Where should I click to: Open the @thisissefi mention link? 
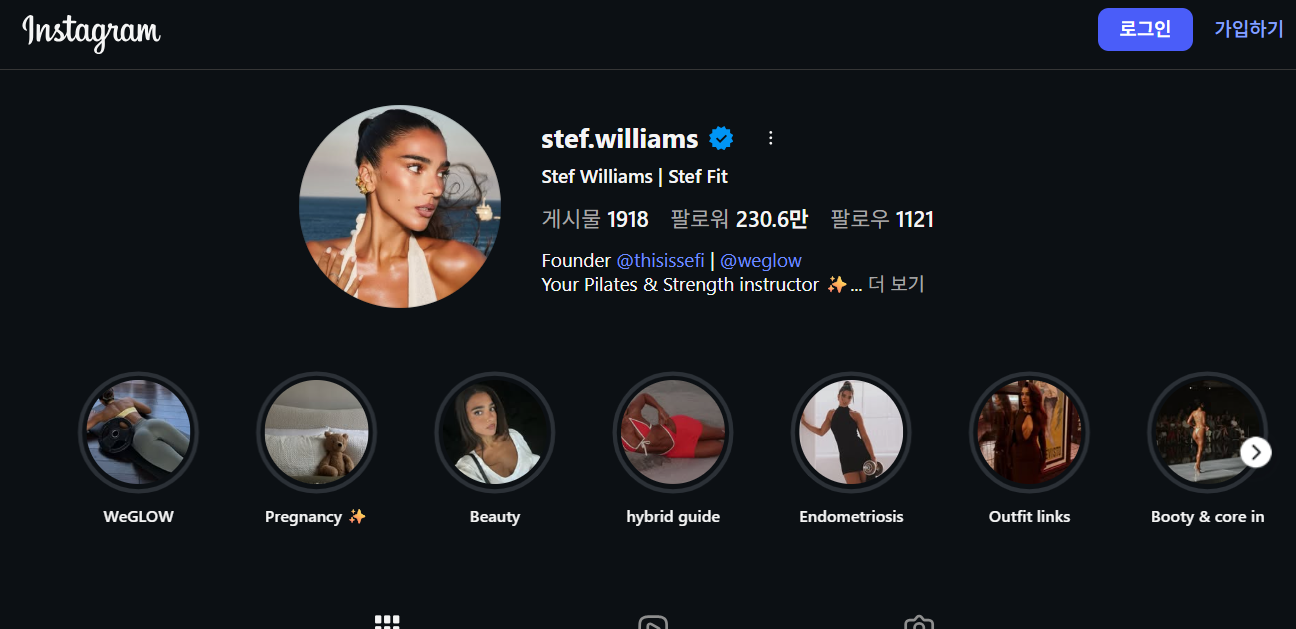[660, 261]
